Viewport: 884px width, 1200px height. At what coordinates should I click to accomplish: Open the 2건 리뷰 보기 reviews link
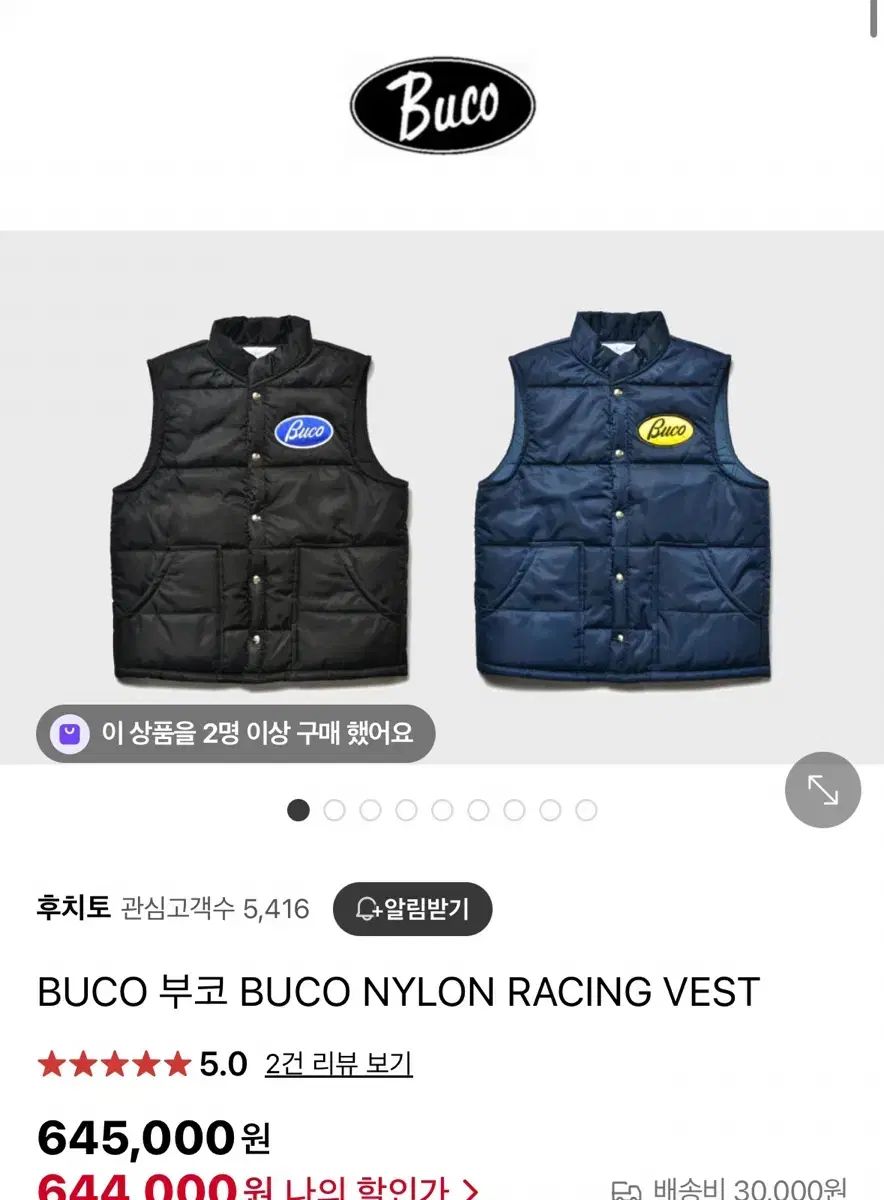pos(338,1064)
